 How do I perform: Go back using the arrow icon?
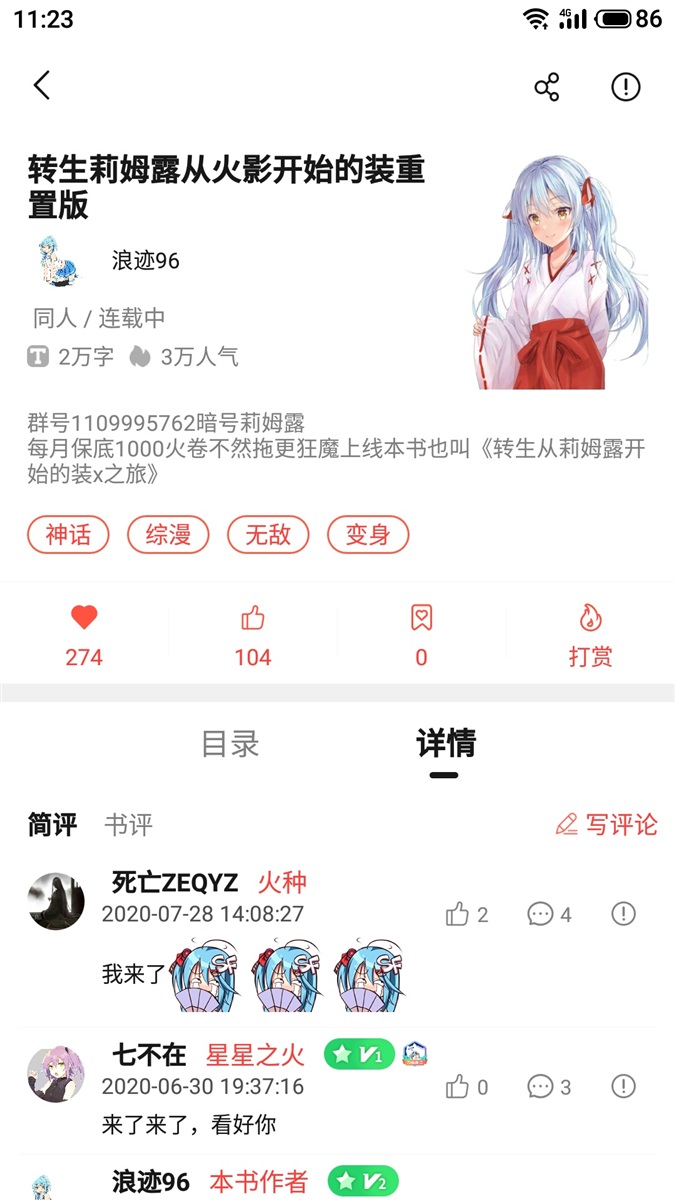pos(42,86)
